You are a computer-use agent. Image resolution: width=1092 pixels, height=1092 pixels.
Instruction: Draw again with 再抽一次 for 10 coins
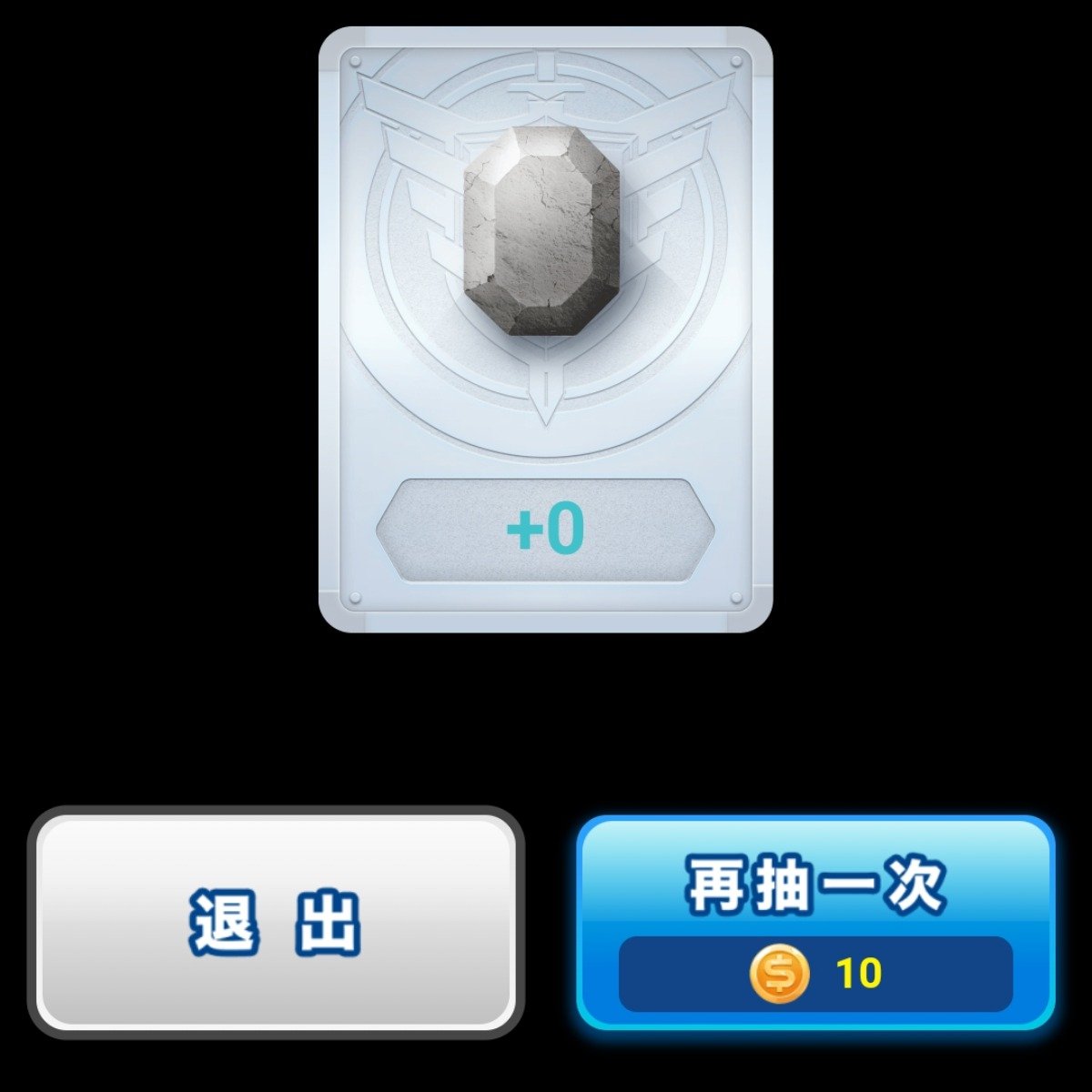tap(815, 922)
